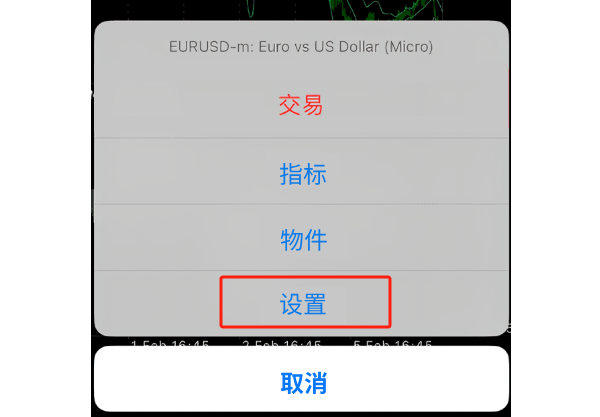
Task: Select the 交易 option
Action: coord(302,104)
